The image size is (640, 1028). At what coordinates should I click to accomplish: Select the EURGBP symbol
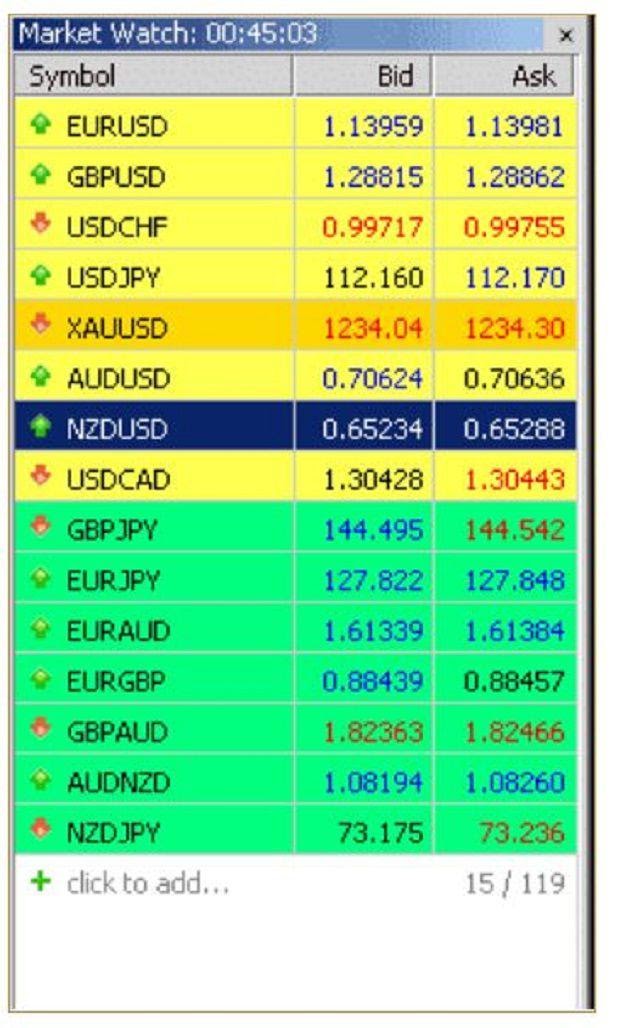(x=116, y=681)
